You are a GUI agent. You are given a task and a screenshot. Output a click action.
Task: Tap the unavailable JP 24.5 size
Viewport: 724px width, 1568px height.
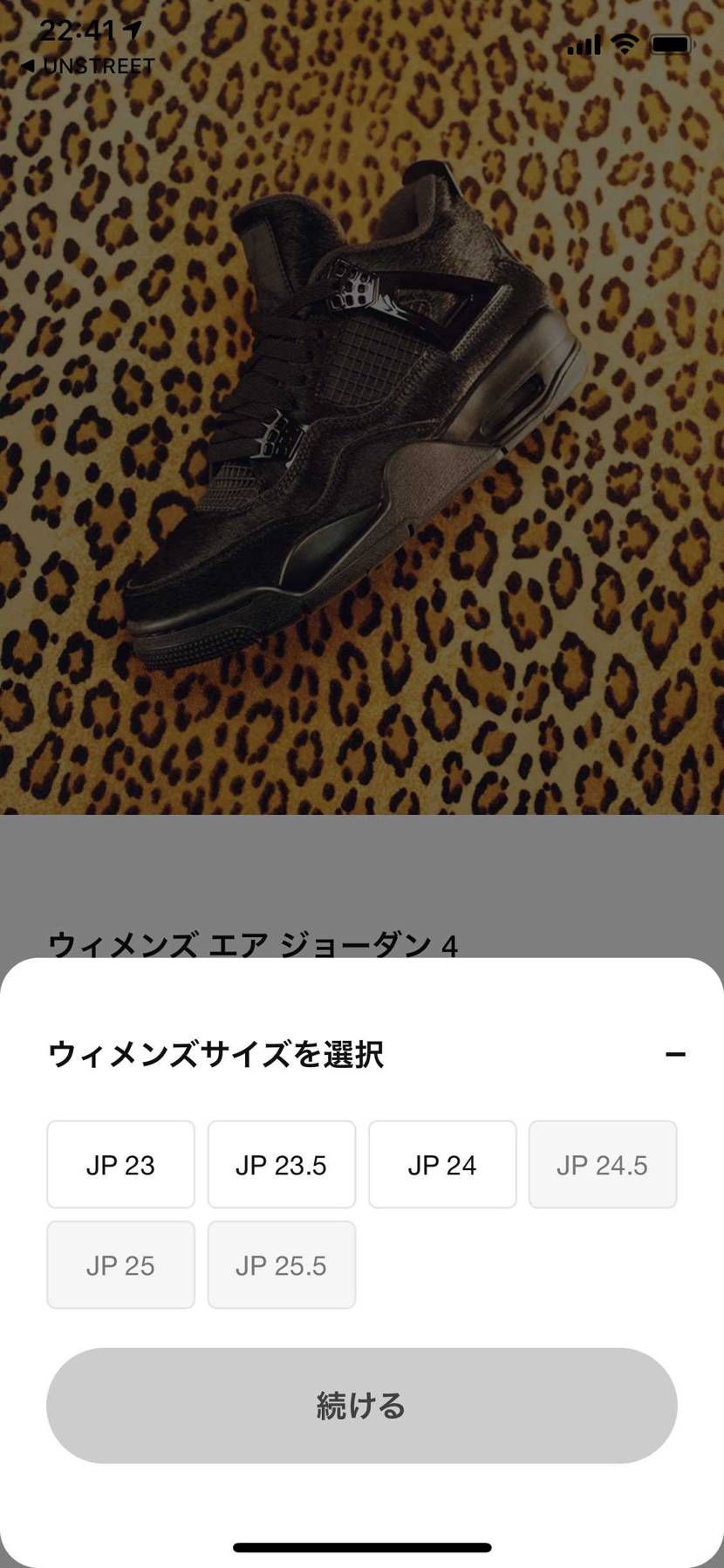coord(602,1164)
